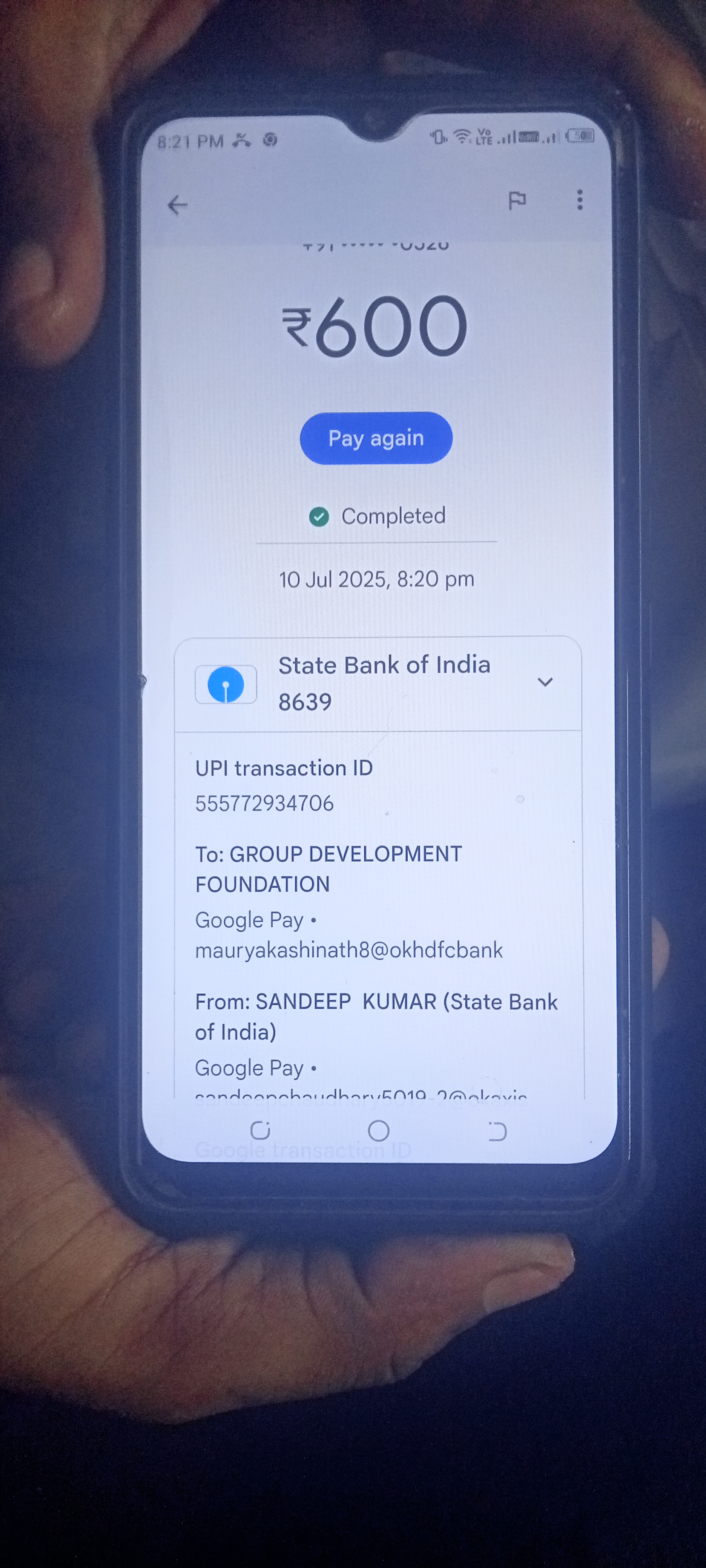Collapse the State Bank of India details

(545, 682)
